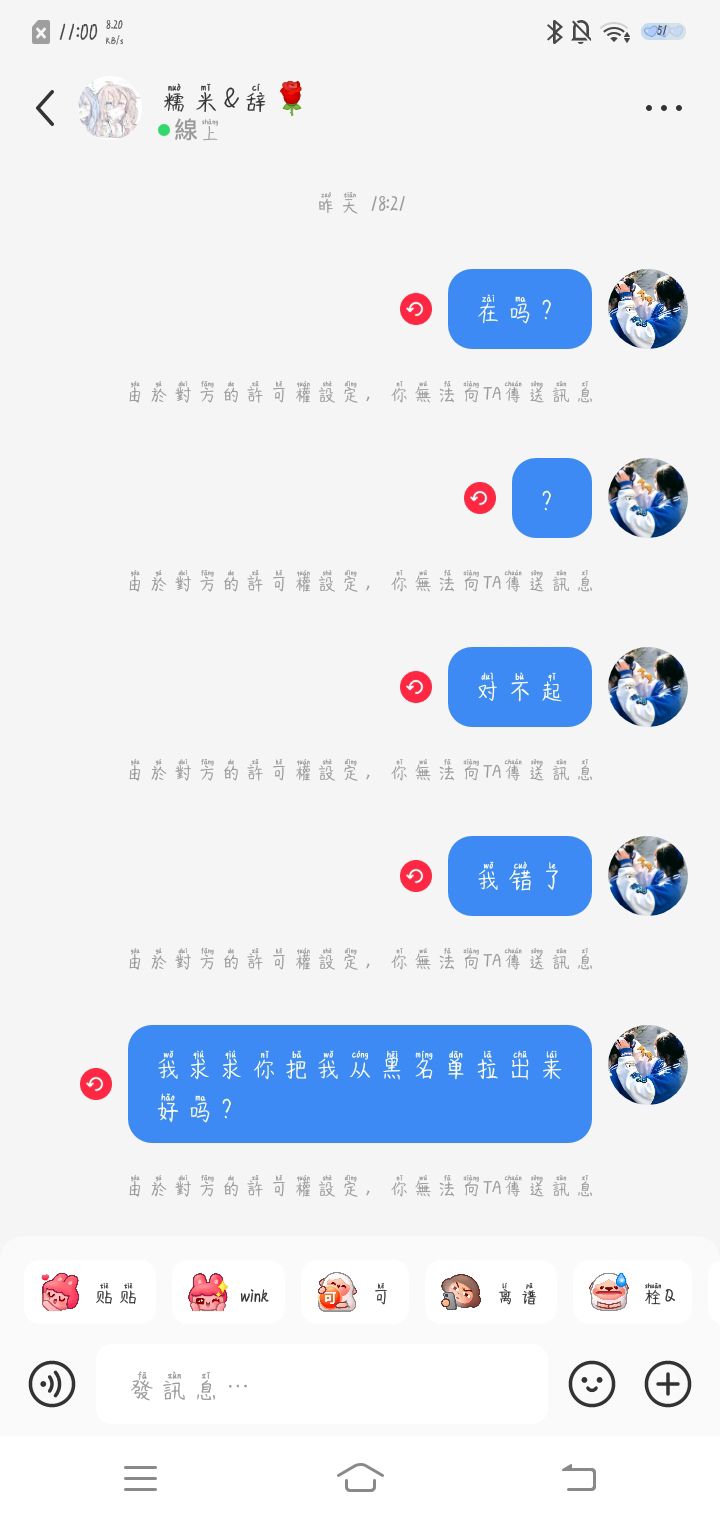Open the emoji smiley panel
The height and width of the screenshot is (1520, 720).
coord(592,1384)
